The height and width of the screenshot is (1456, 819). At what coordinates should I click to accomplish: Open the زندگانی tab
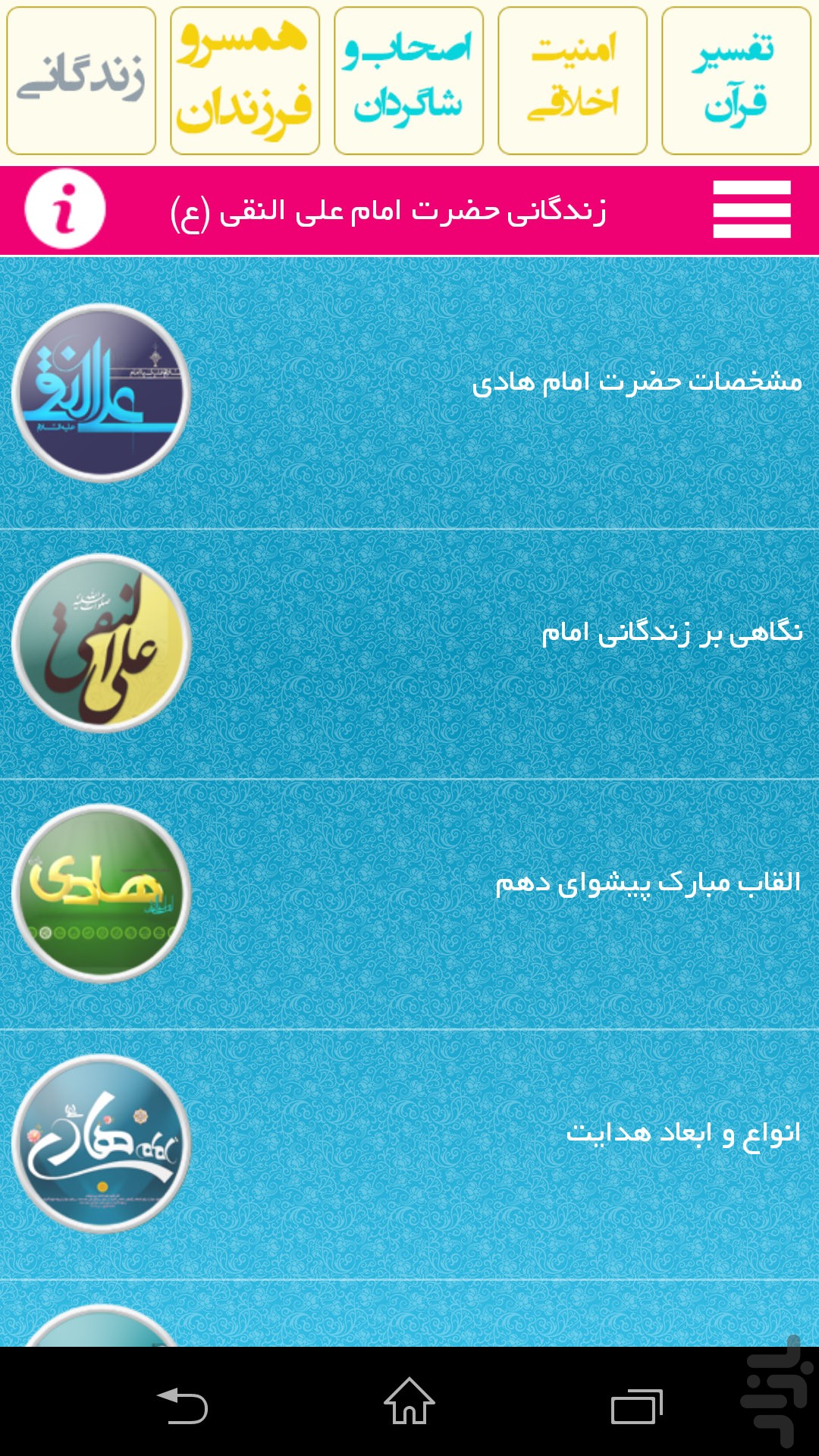[81, 80]
